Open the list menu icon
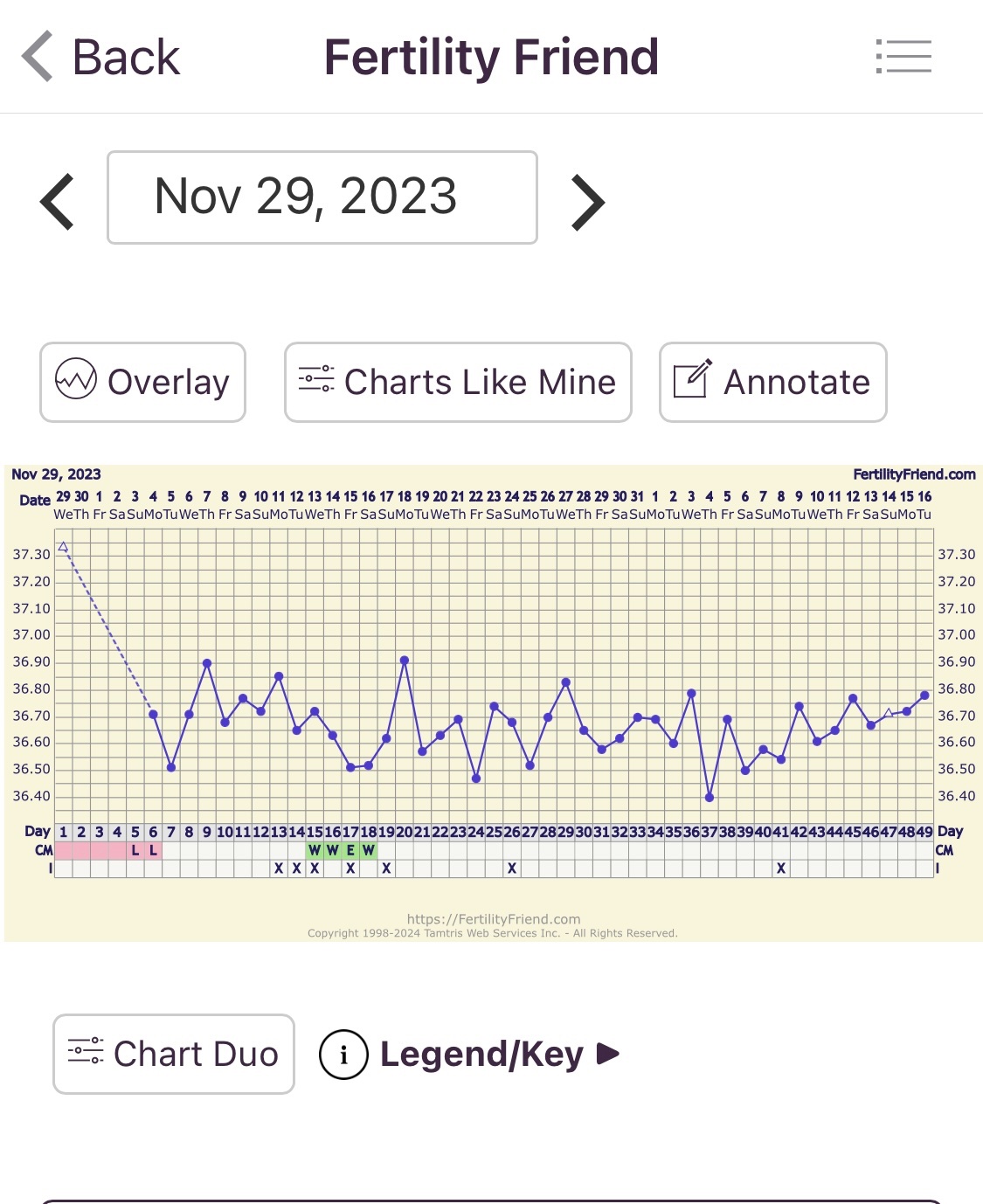Viewport: 983px width, 1204px height. coord(903,57)
